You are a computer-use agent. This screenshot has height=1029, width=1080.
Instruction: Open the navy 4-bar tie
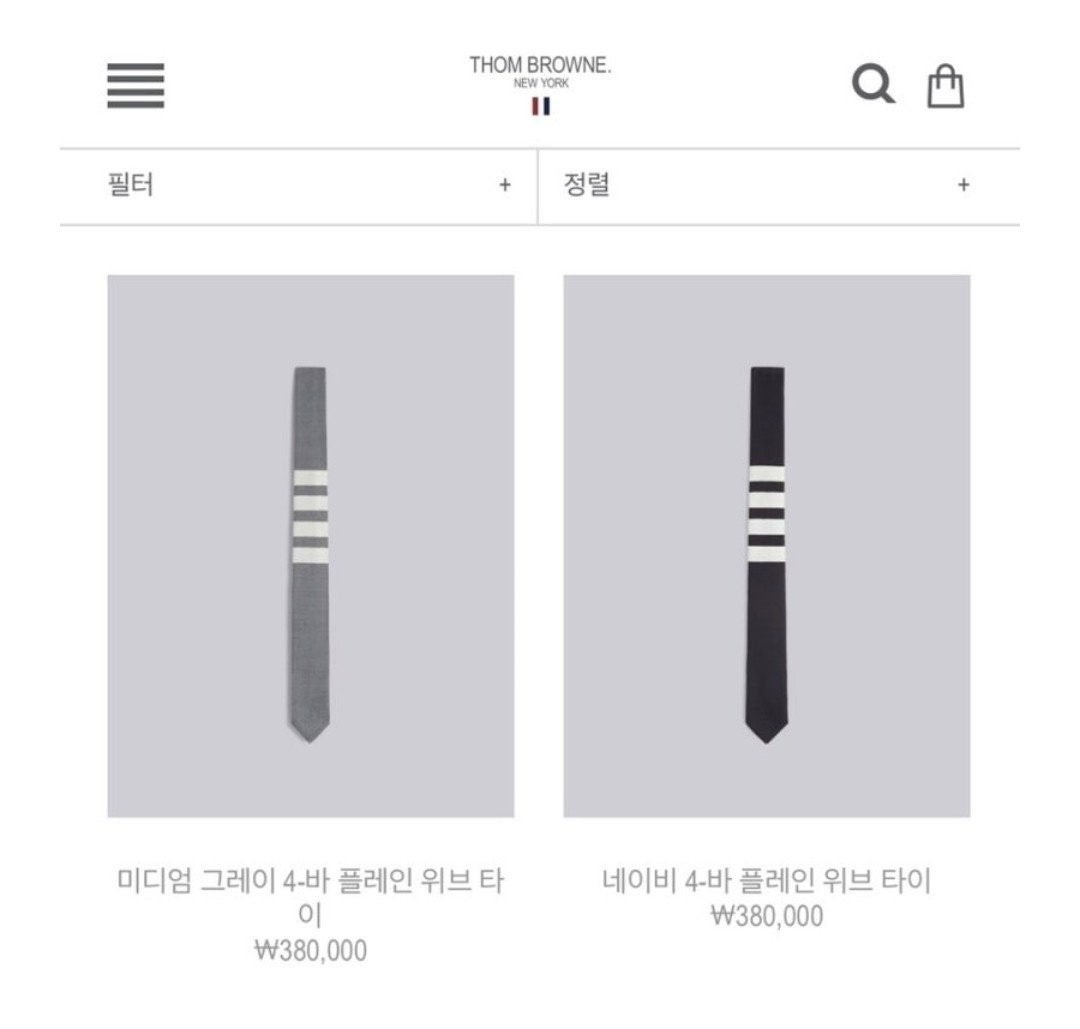point(766,546)
